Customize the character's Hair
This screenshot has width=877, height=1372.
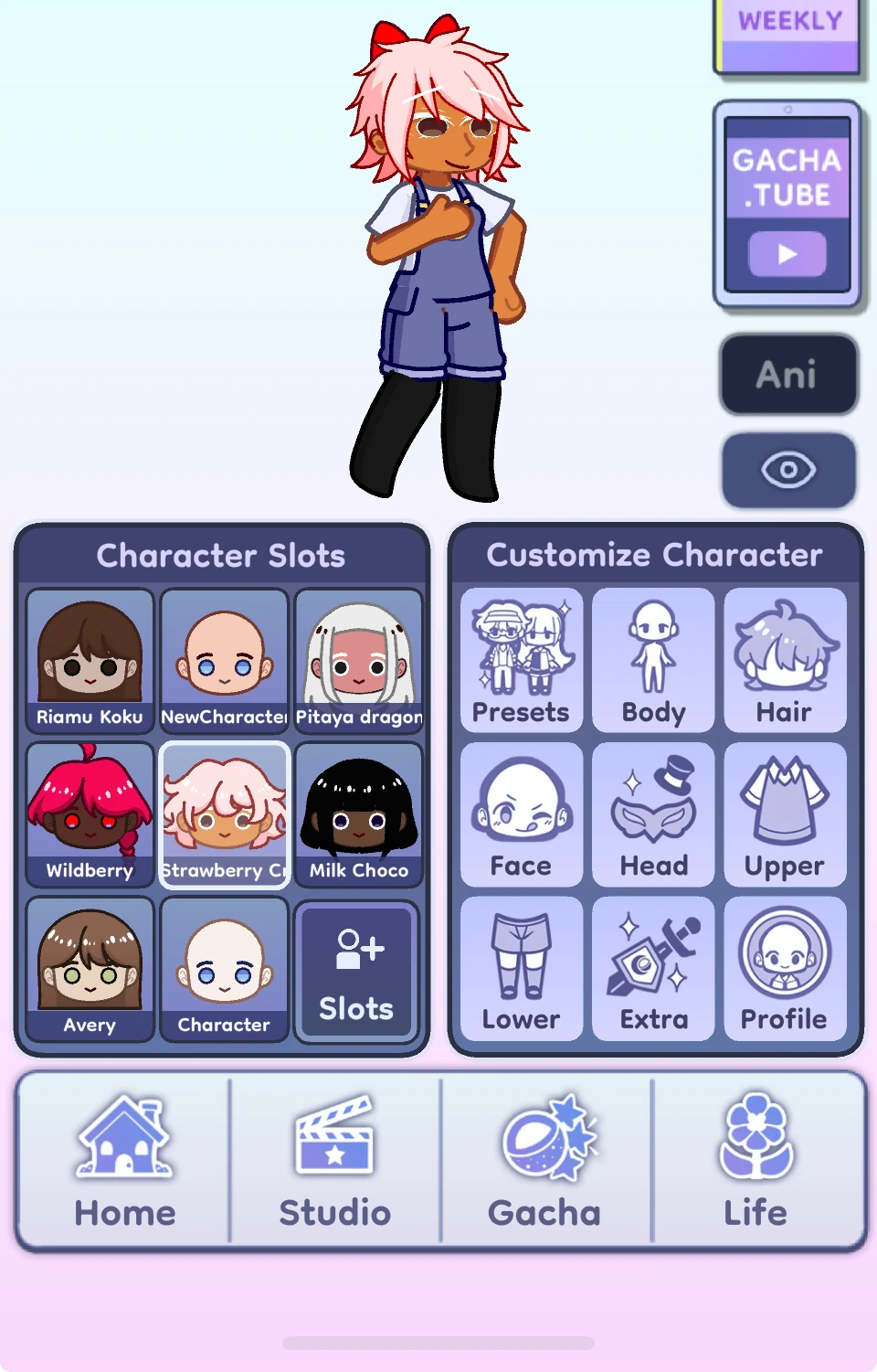[x=785, y=660]
